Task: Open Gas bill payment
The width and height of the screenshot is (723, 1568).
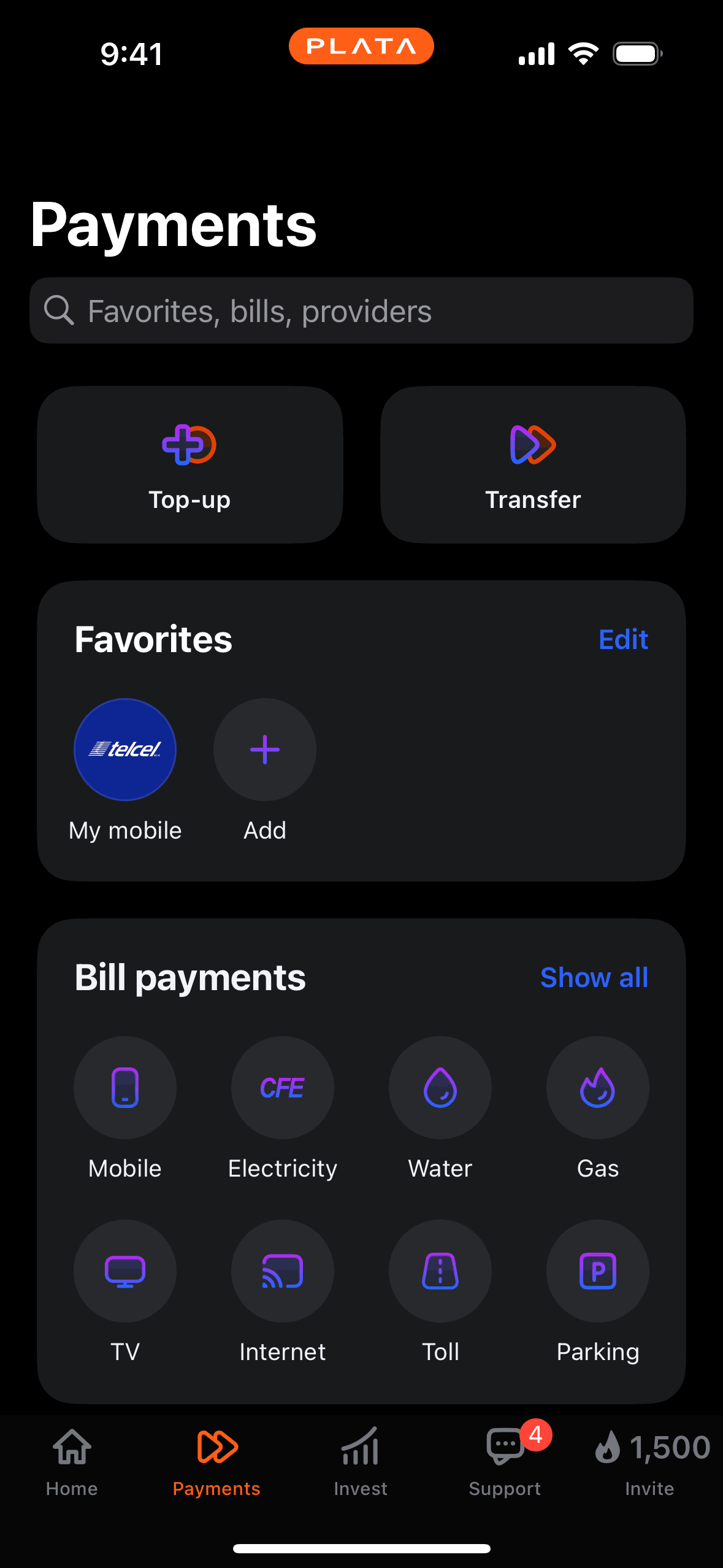Action: click(598, 1088)
